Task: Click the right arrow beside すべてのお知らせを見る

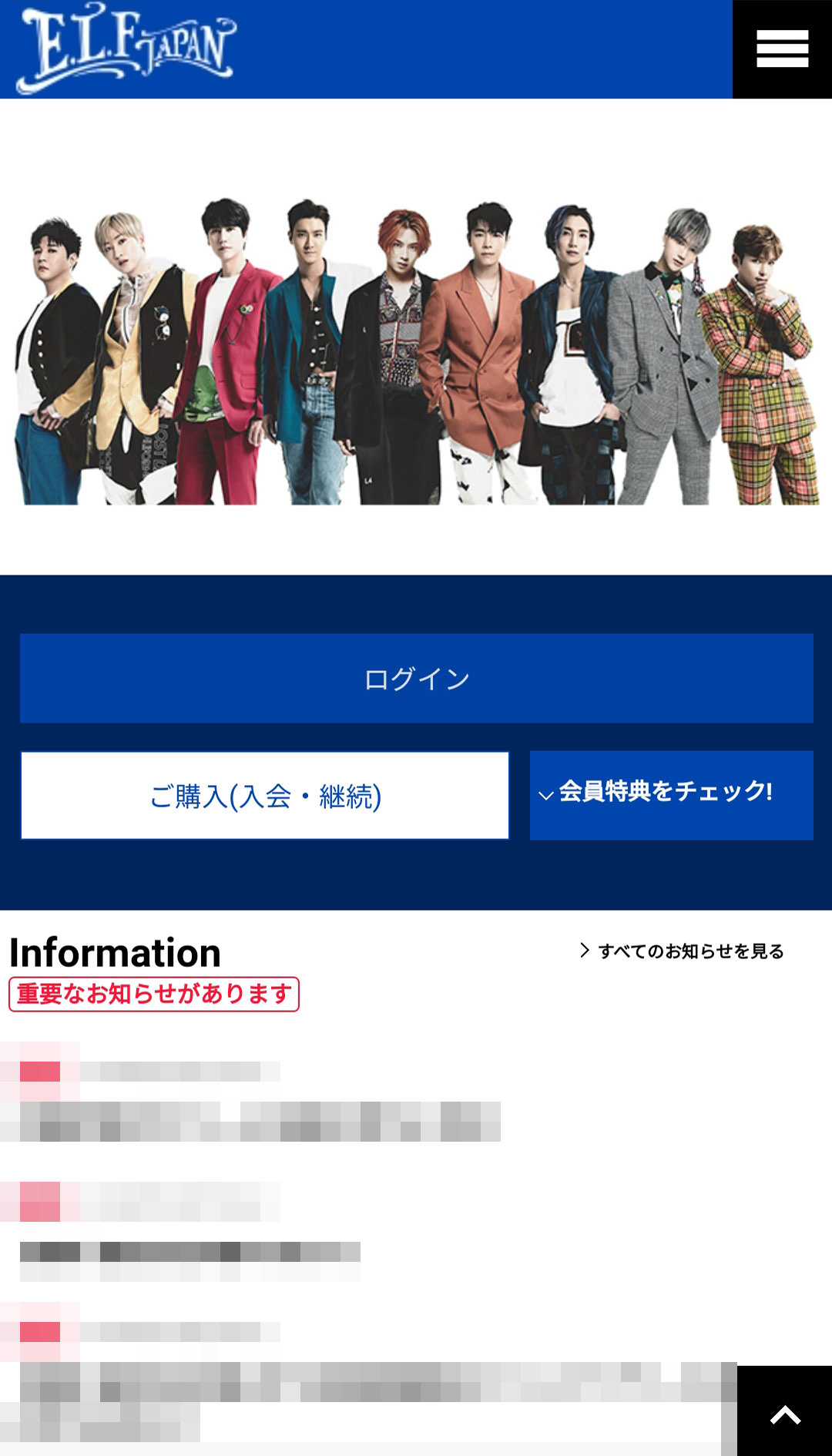Action: 586,952
